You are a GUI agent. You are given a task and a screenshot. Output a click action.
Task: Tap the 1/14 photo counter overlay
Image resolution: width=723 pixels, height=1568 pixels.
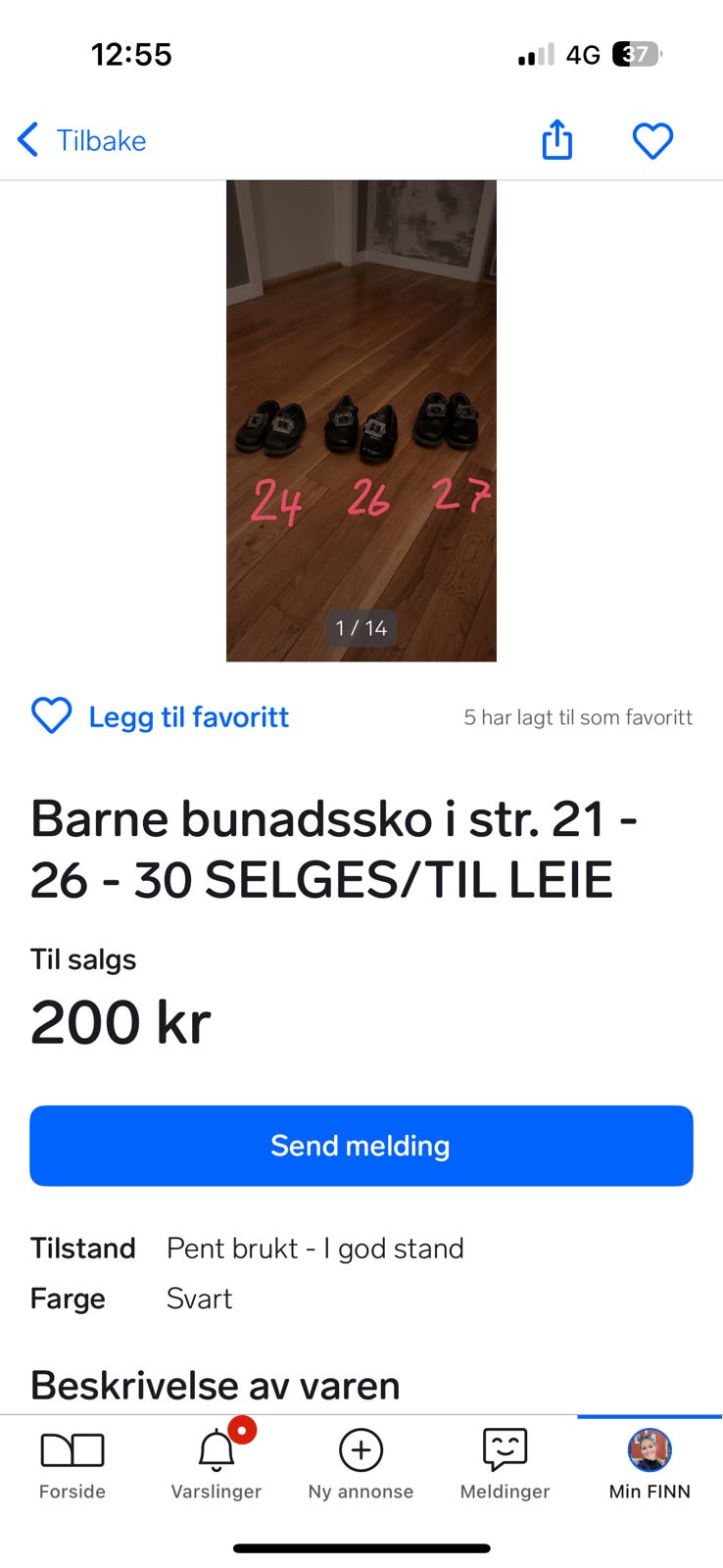(x=361, y=628)
